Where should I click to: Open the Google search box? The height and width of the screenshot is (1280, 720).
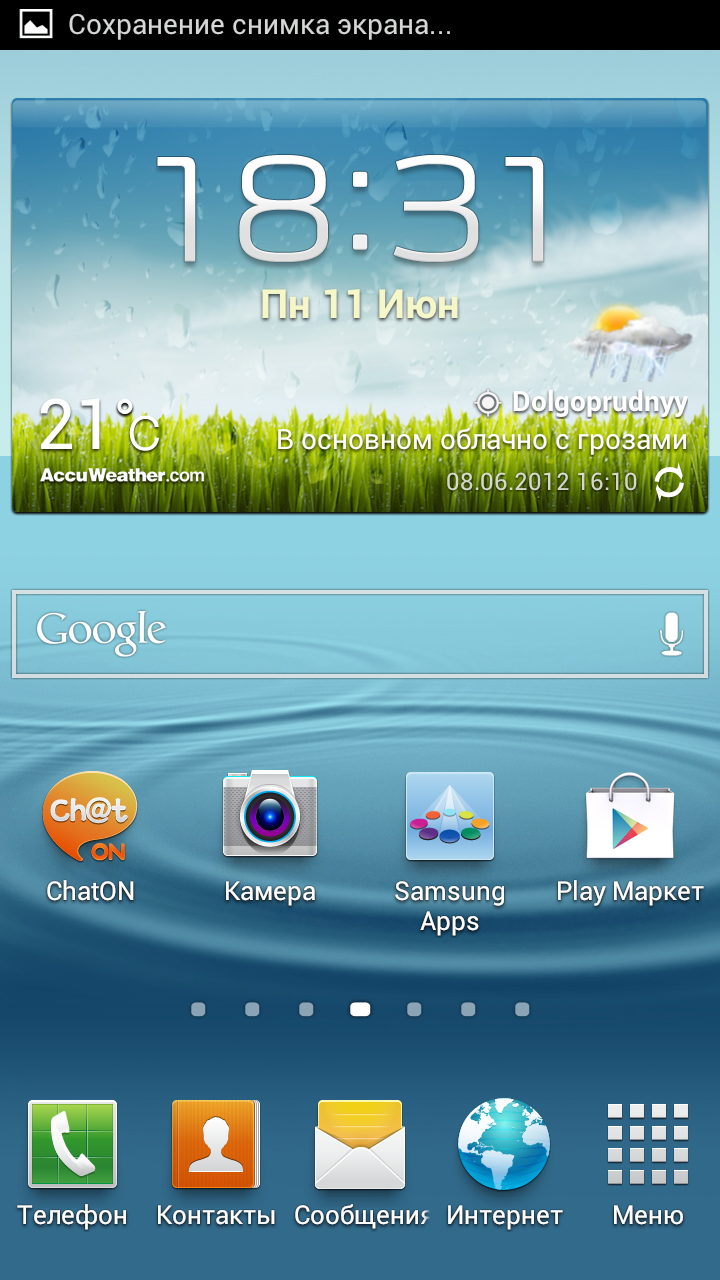(330, 633)
